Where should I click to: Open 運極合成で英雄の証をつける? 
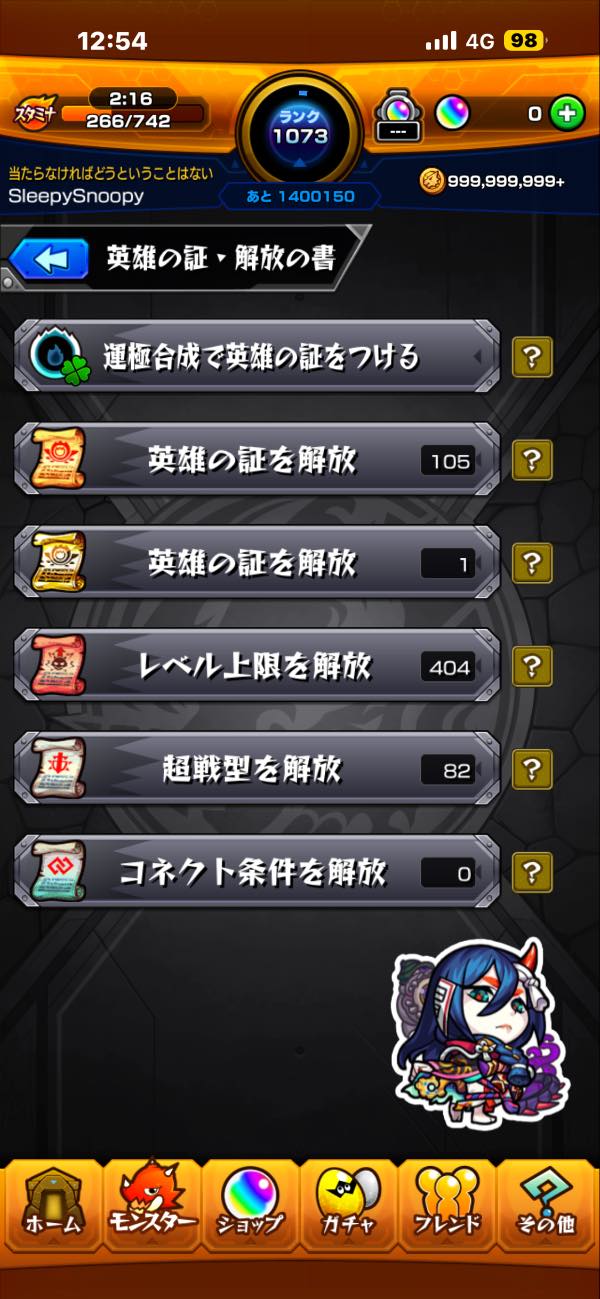point(256,356)
